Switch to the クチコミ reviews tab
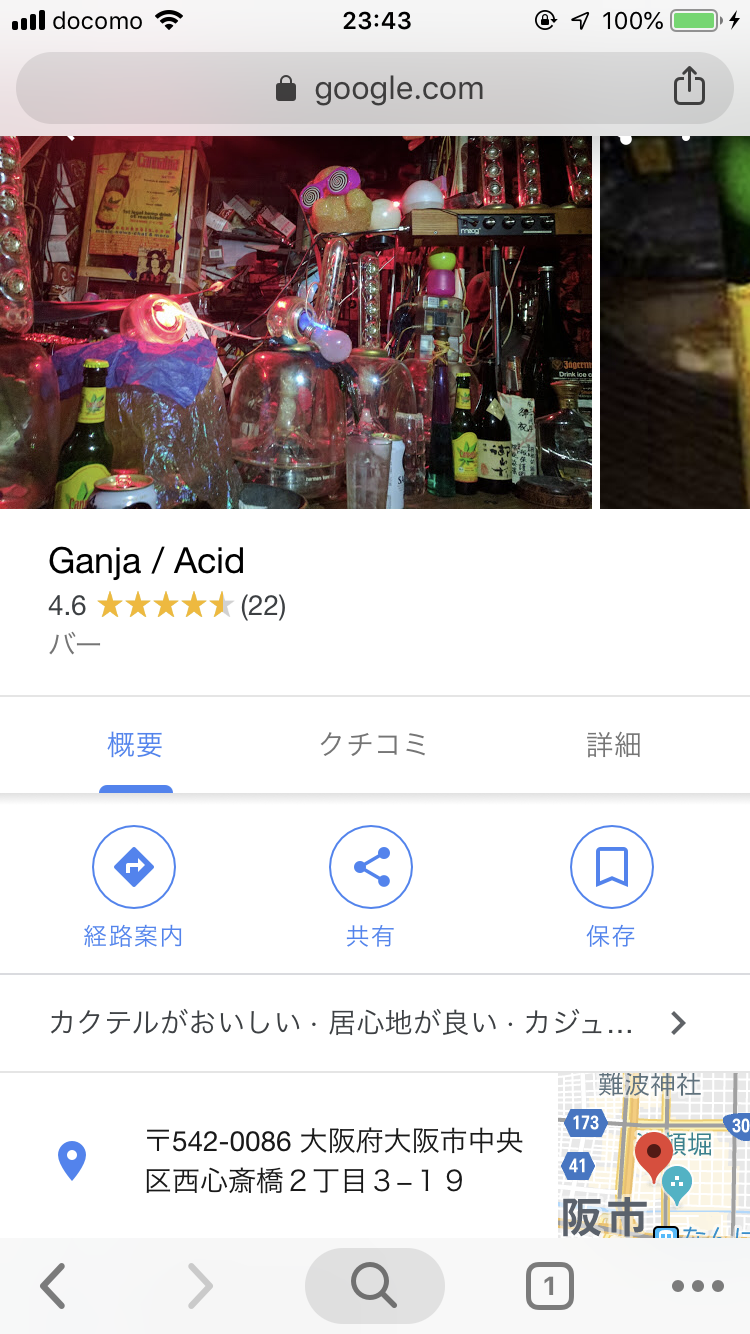The height and width of the screenshot is (1334, 750). point(373,745)
